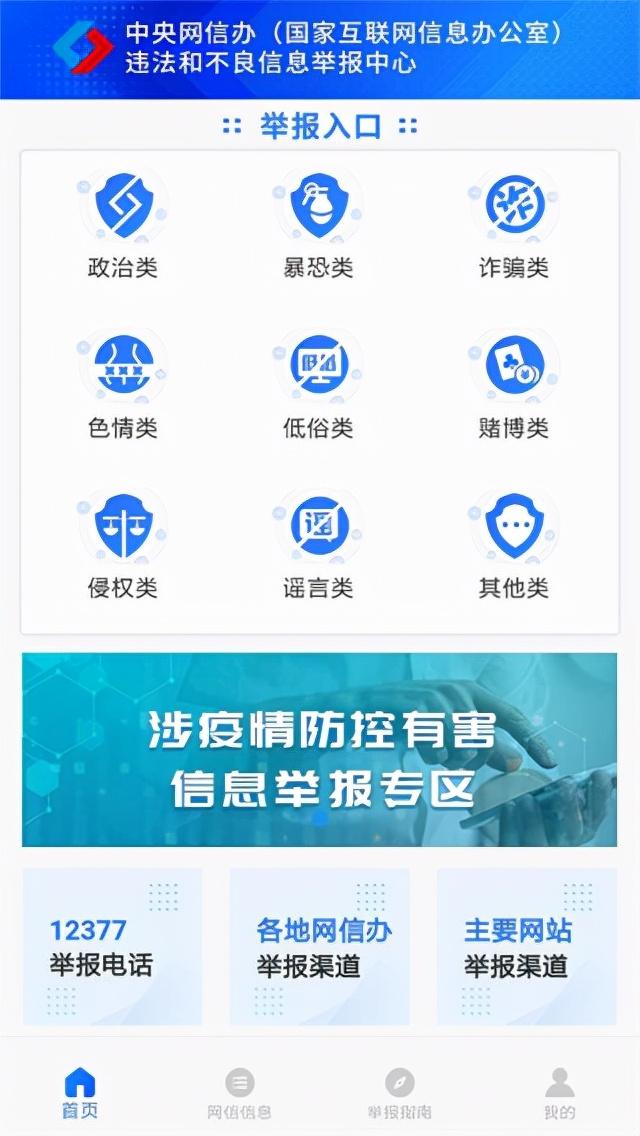
Task: Open the 赌博类 gambling report entry
Action: [514, 386]
